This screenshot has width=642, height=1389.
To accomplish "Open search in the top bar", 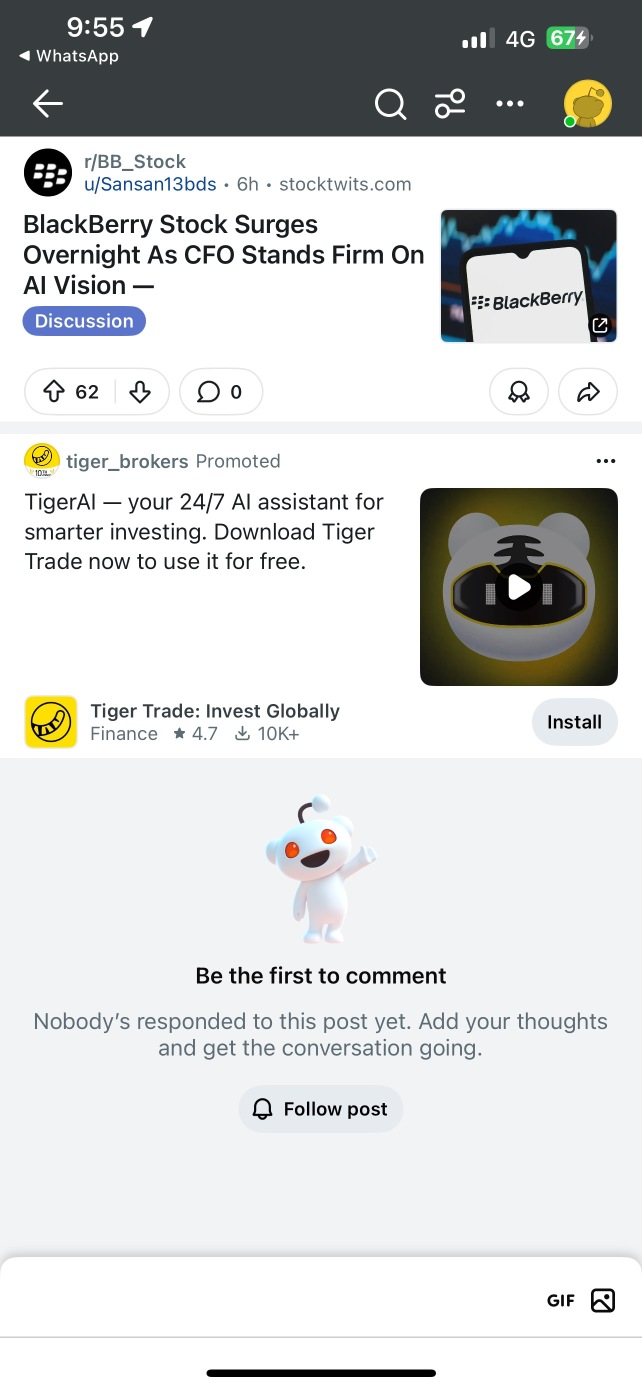I will [x=390, y=103].
